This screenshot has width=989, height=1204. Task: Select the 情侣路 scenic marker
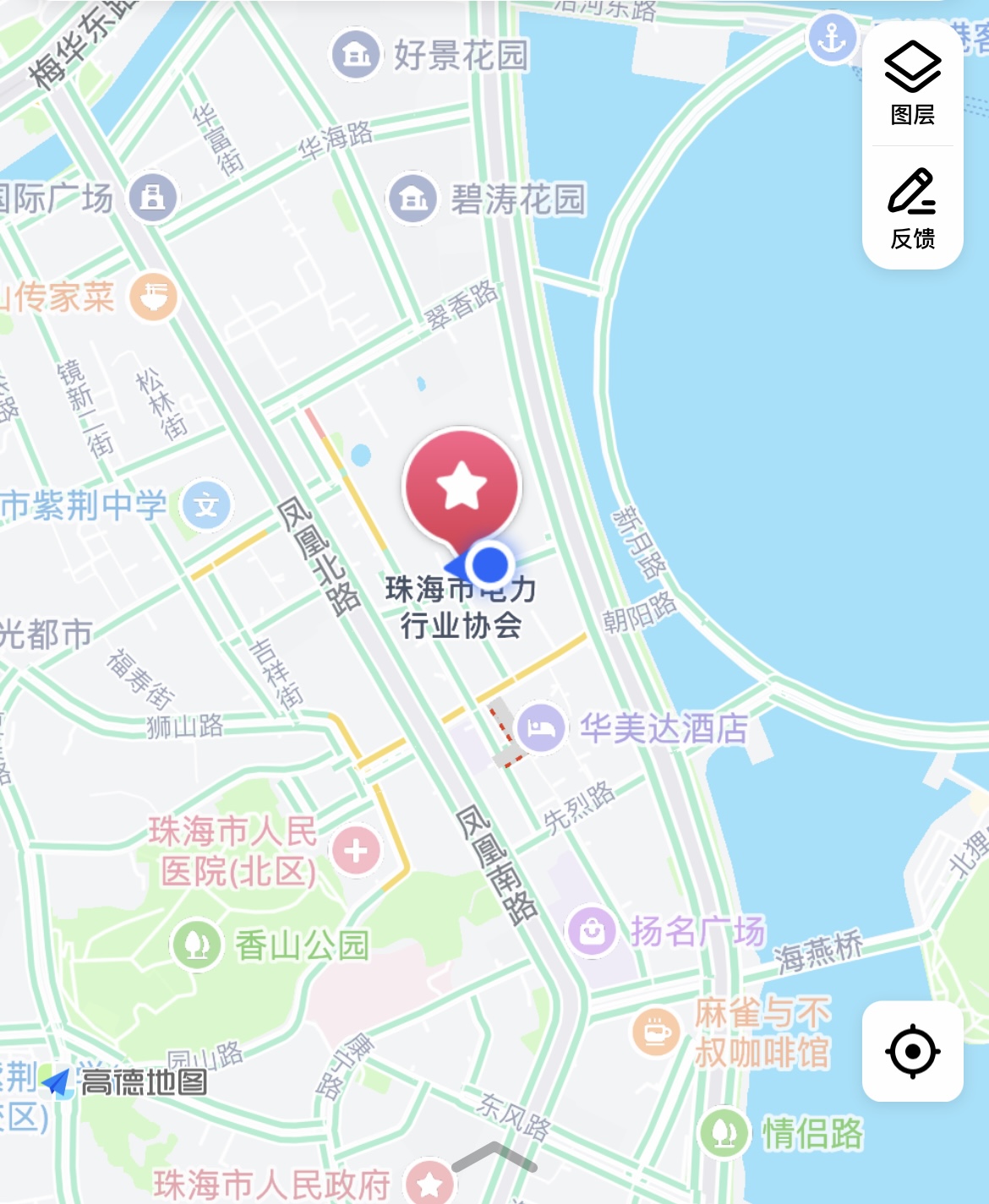click(x=724, y=1132)
